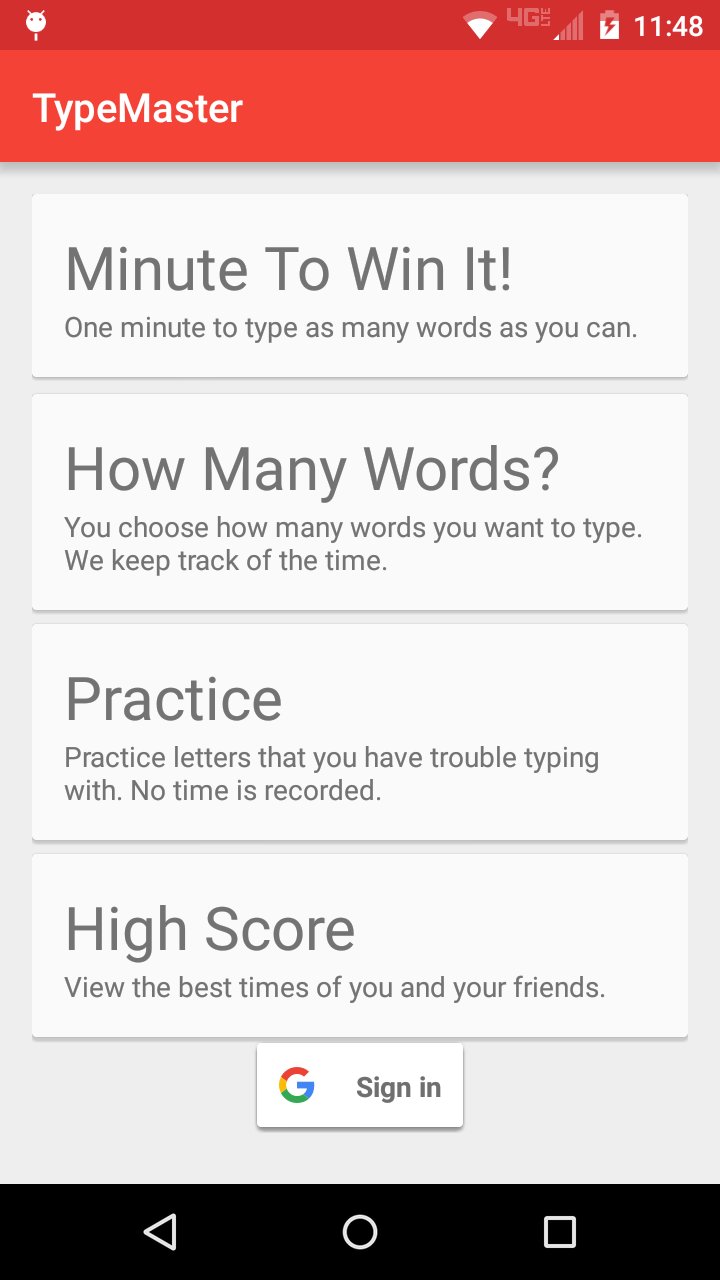Click the red TypeMaster toolbar
This screenshot has height=1280, width=720.
pos(550,106)
